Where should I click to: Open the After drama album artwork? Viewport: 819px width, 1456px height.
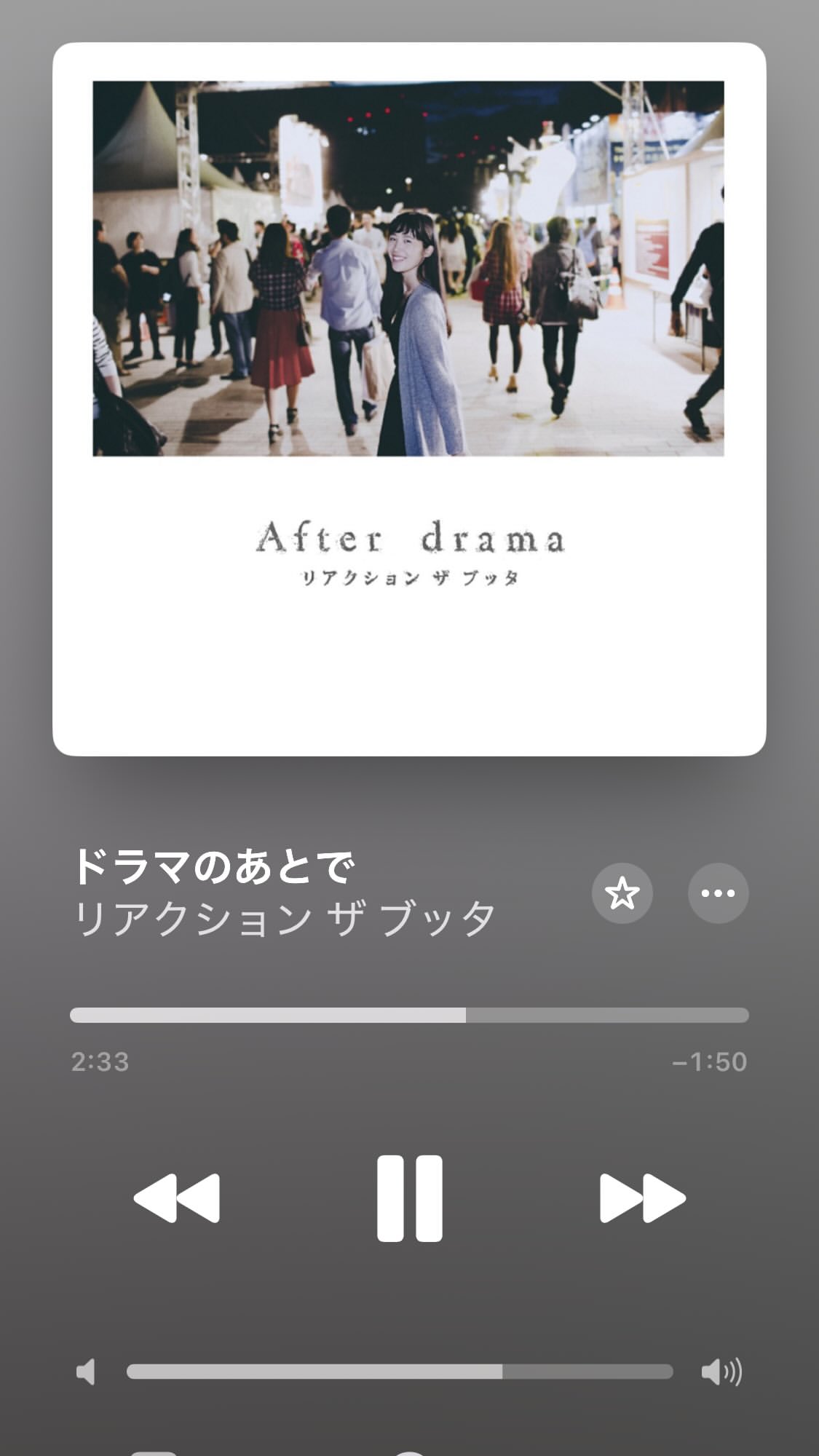click(409, 399)
